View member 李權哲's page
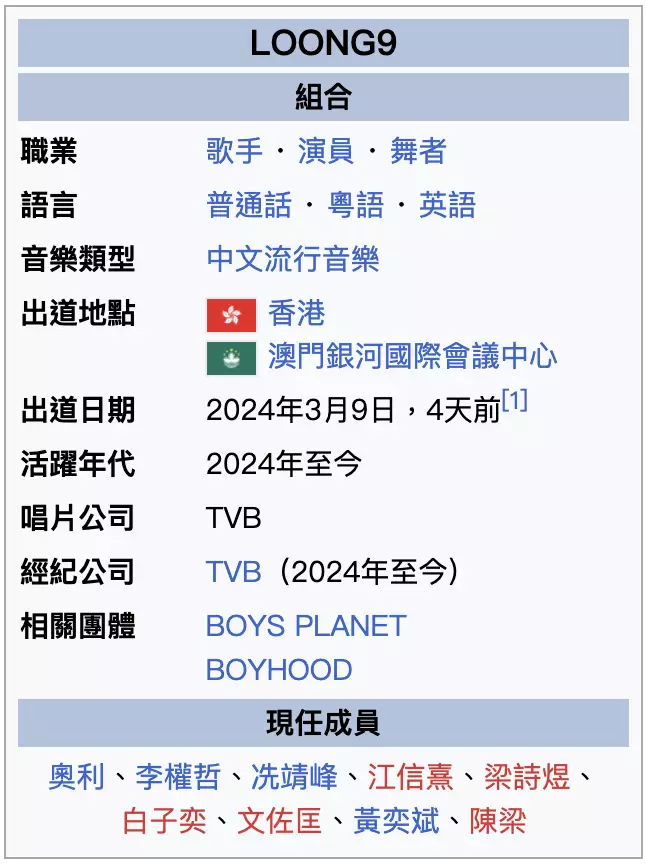The width and height of the screenshot is (646, 868). 179,777
